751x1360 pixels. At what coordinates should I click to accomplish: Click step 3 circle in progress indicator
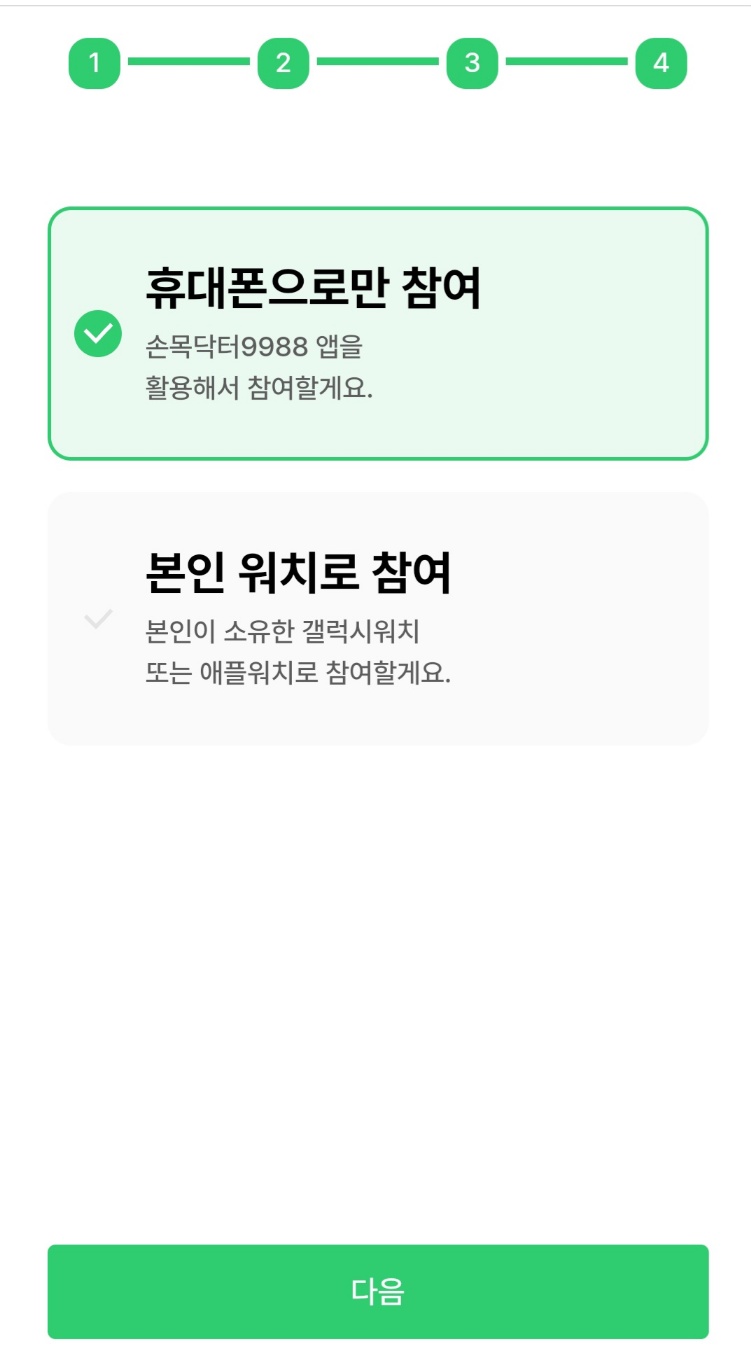tap(470, 62)
